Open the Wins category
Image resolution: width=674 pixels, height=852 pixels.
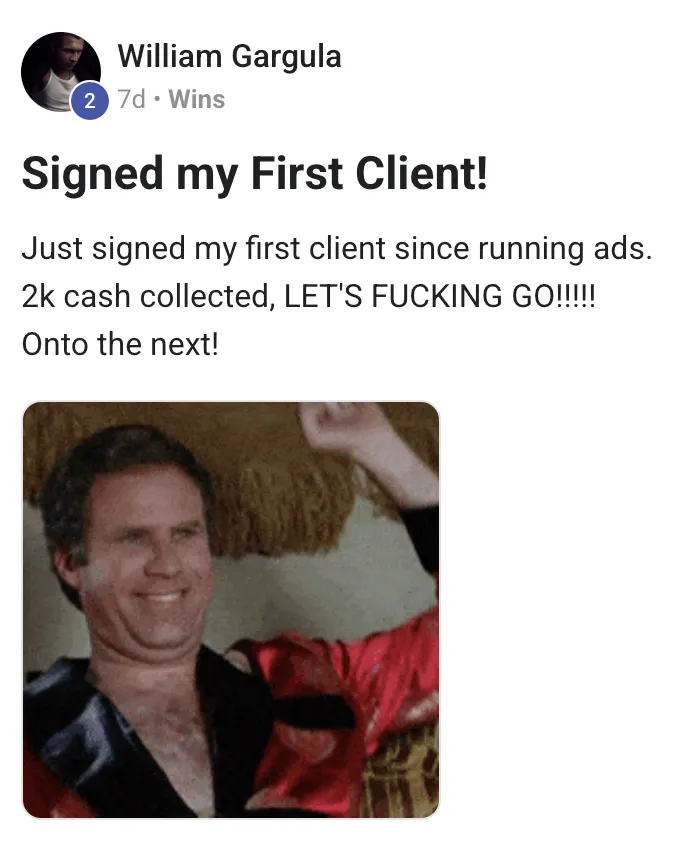[197, 100]
